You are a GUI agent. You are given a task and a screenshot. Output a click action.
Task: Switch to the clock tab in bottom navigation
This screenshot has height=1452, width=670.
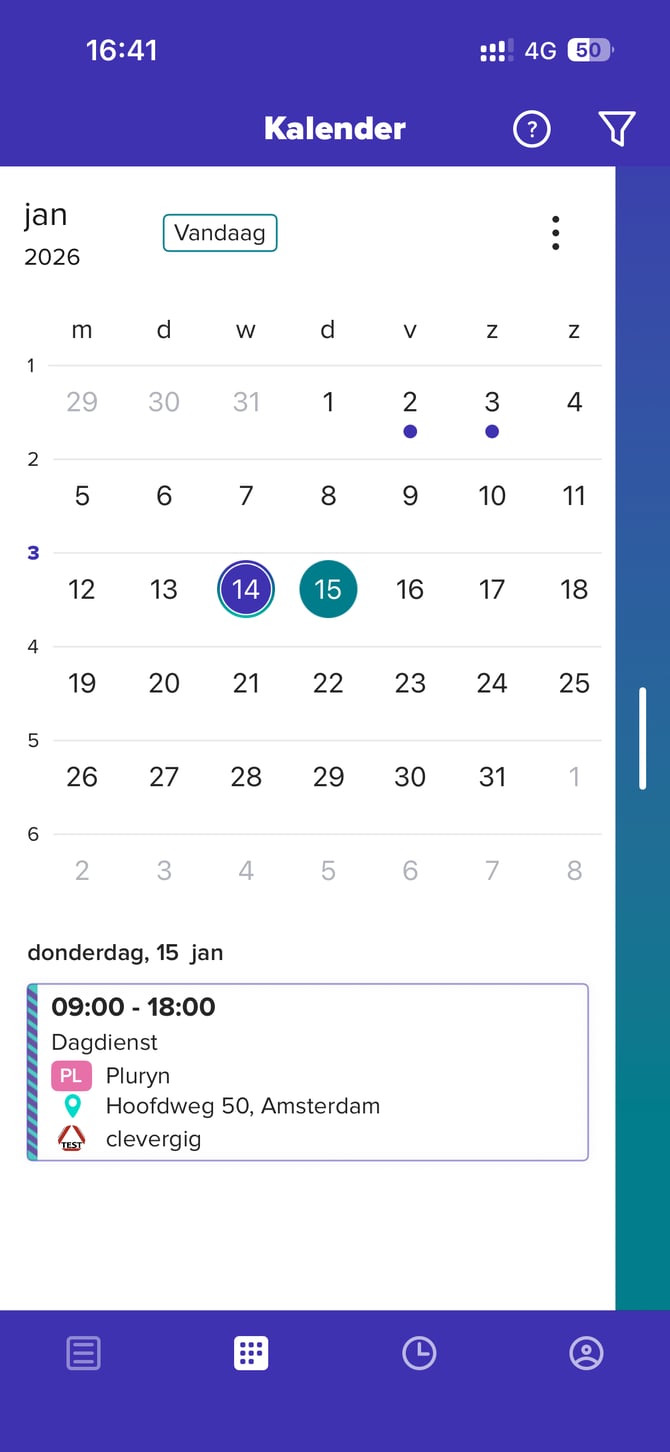click(x=419, y=1354)
